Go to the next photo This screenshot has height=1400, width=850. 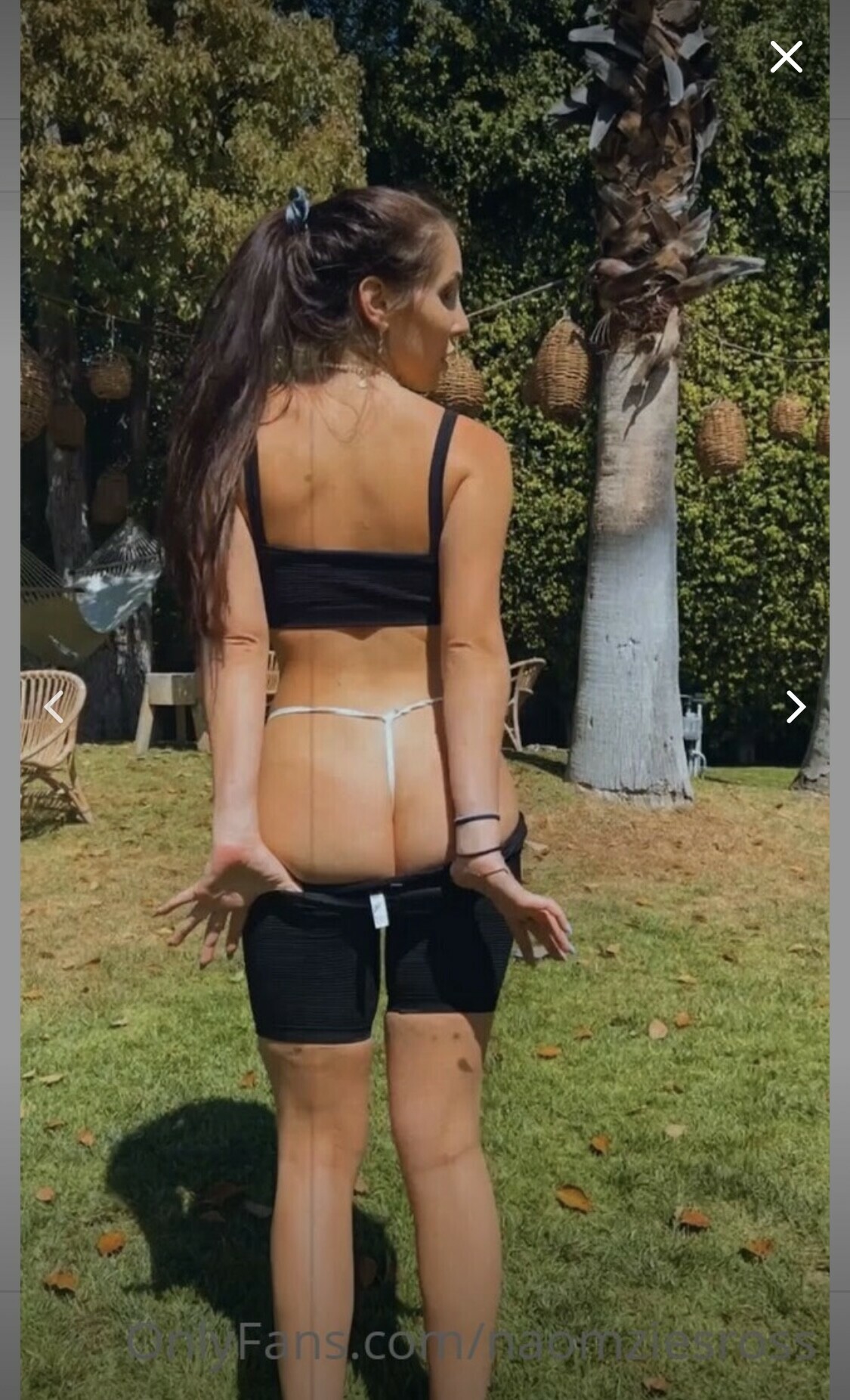(x=796, y=707)
